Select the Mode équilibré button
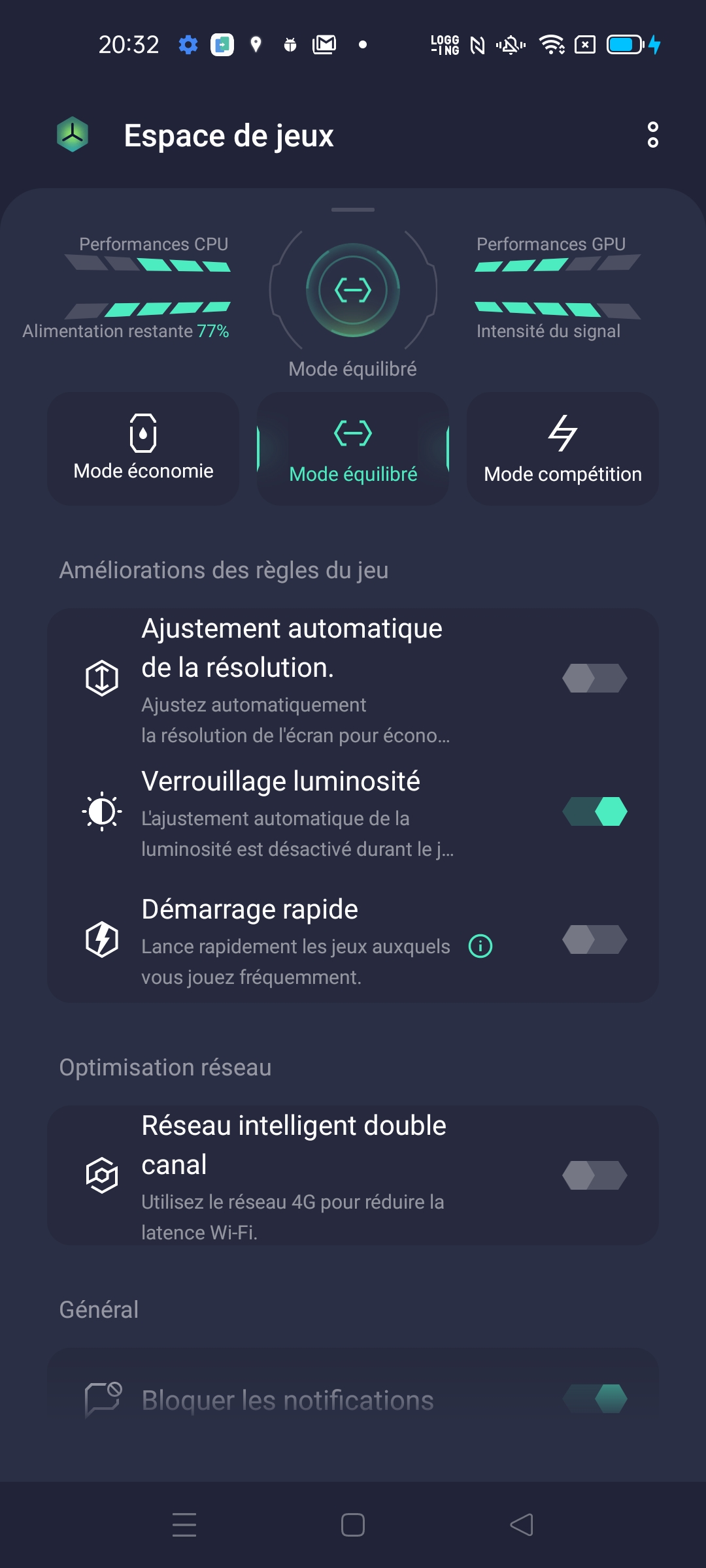 pyautogui.click(x=353, y=448)
